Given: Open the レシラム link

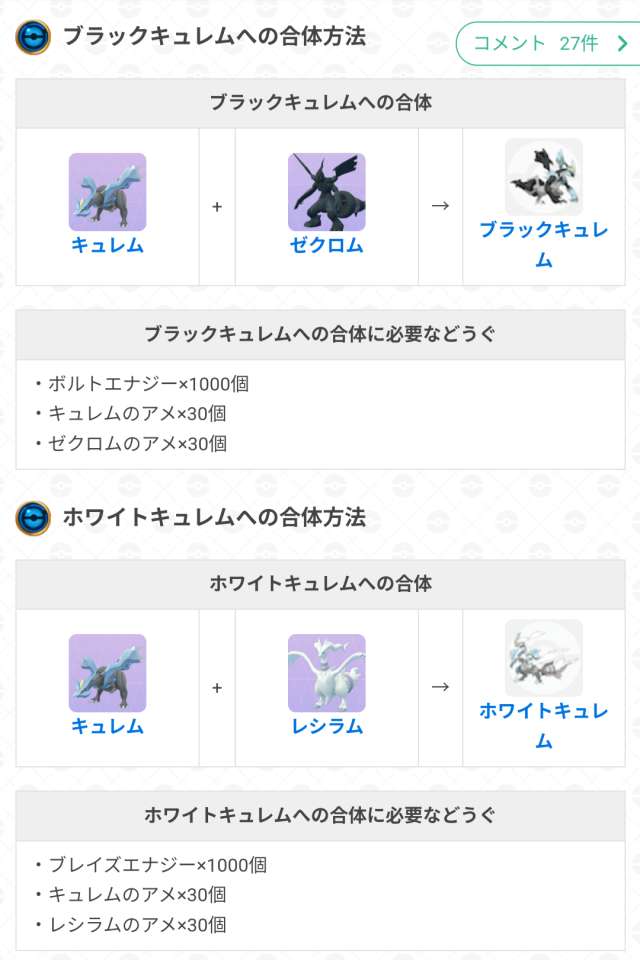Looking at the screenshot, I should [x=326, y=727].
